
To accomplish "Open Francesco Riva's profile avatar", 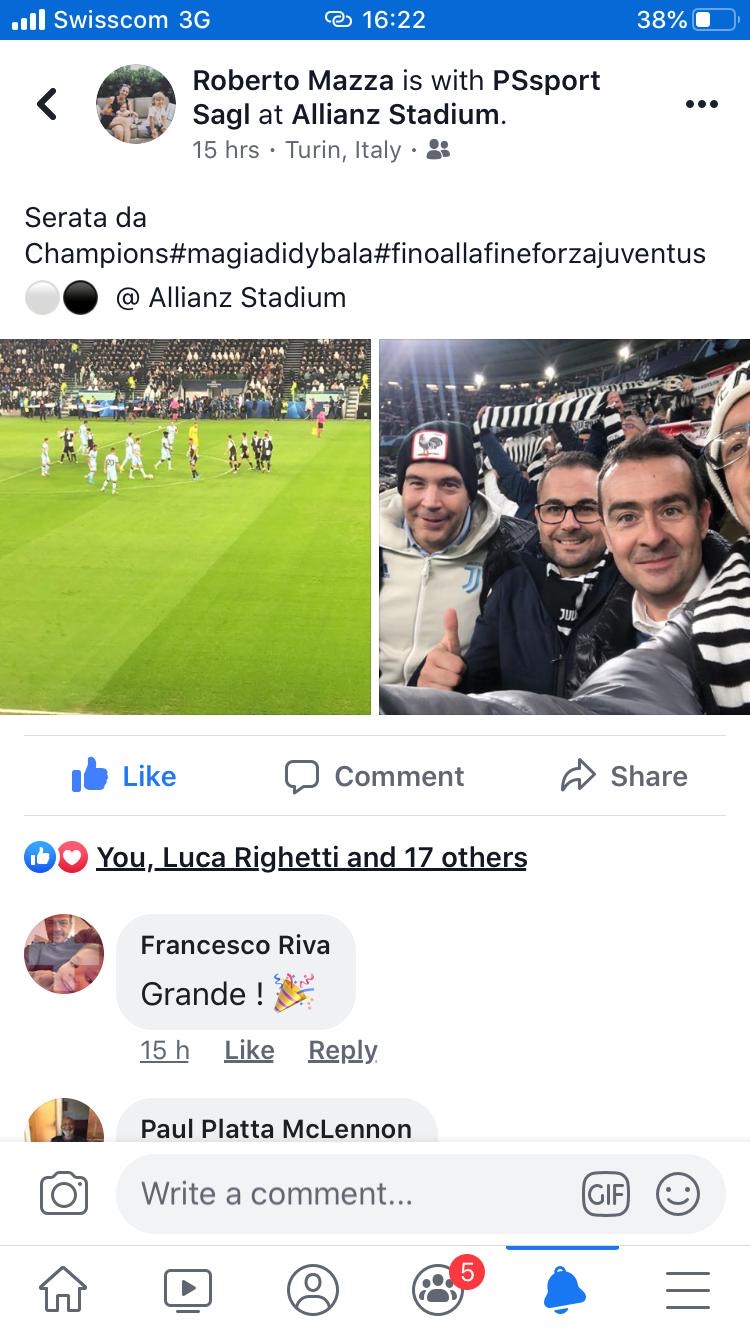I will point(64,953).
